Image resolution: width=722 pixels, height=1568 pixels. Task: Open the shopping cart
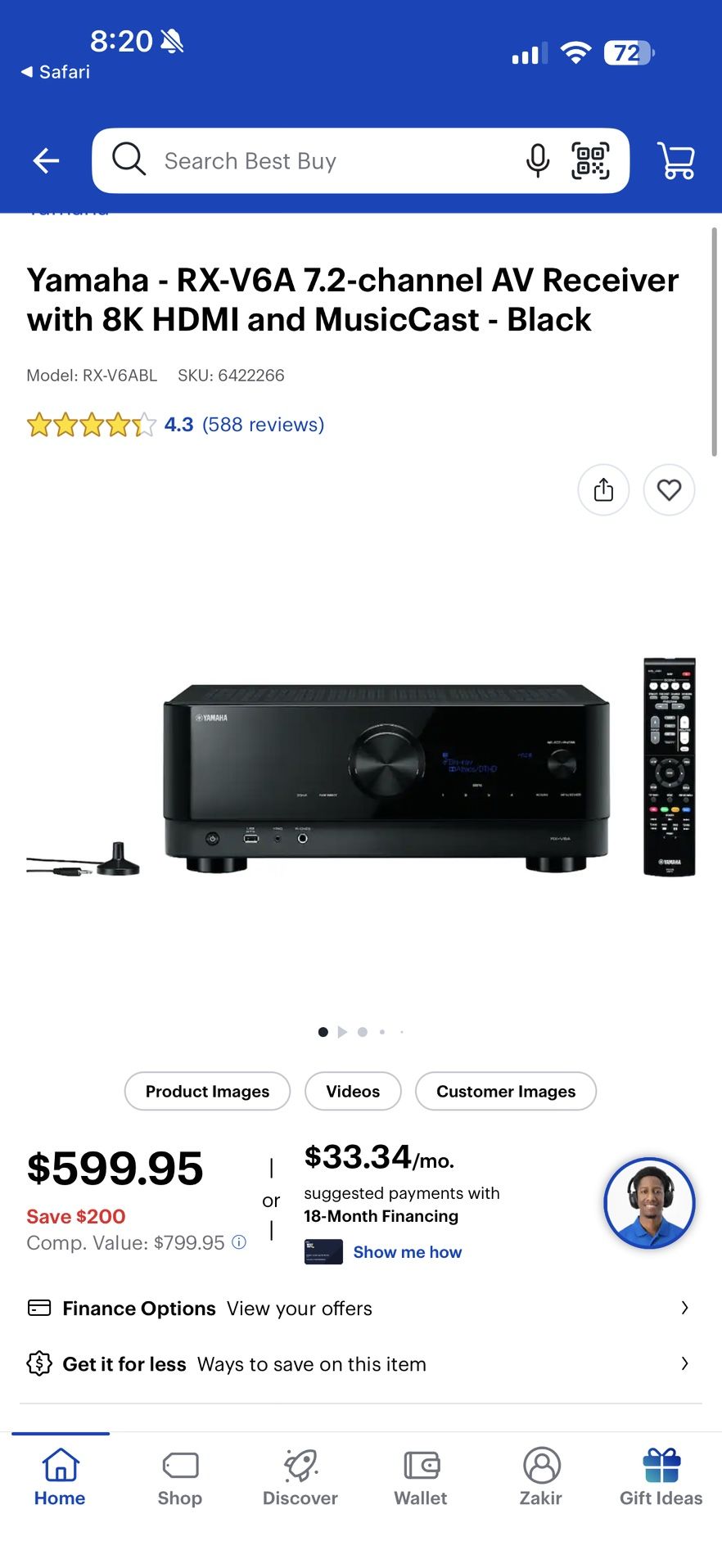(x=676, y=160)
